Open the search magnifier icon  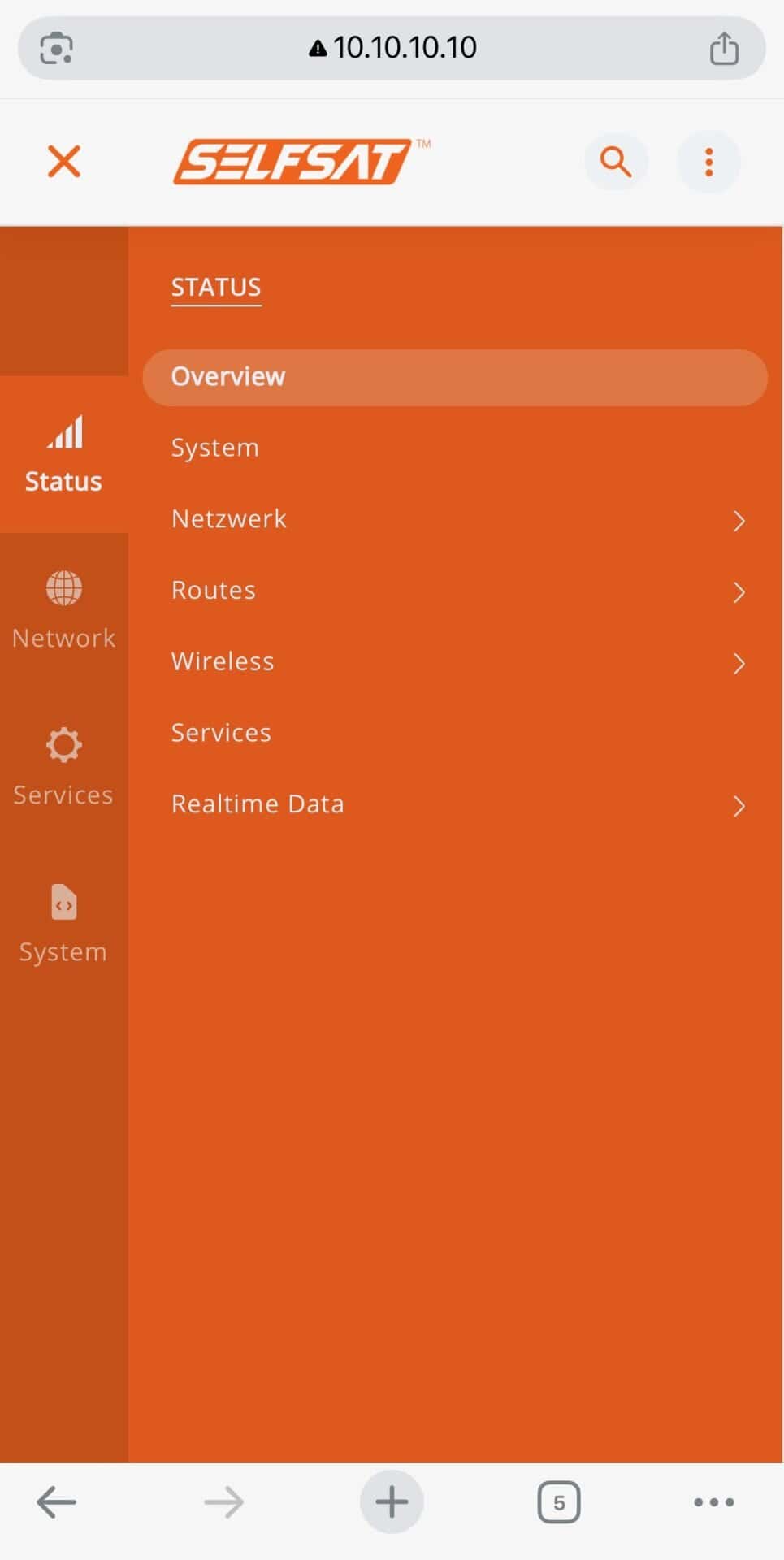(x=616, y=162)
